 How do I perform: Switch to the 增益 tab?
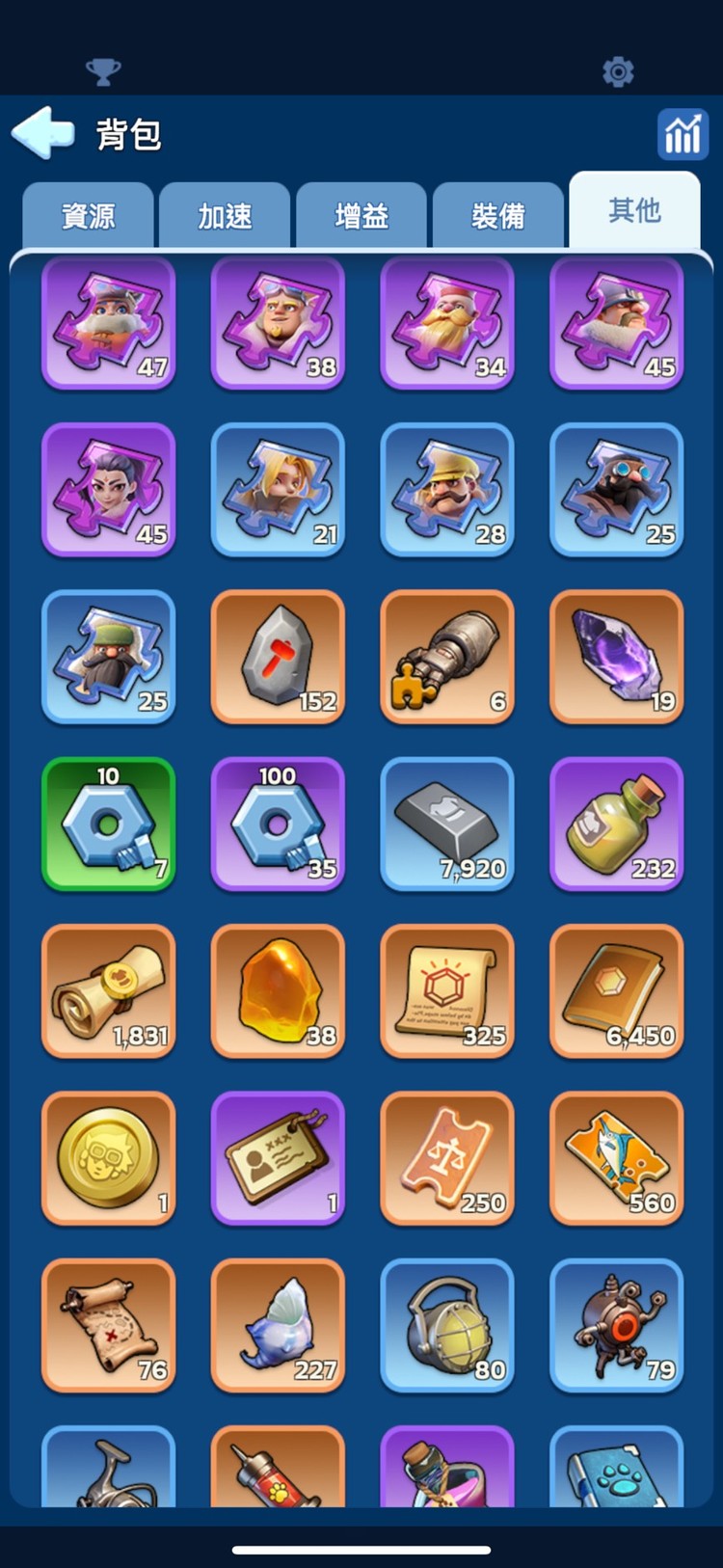(361, 215)
